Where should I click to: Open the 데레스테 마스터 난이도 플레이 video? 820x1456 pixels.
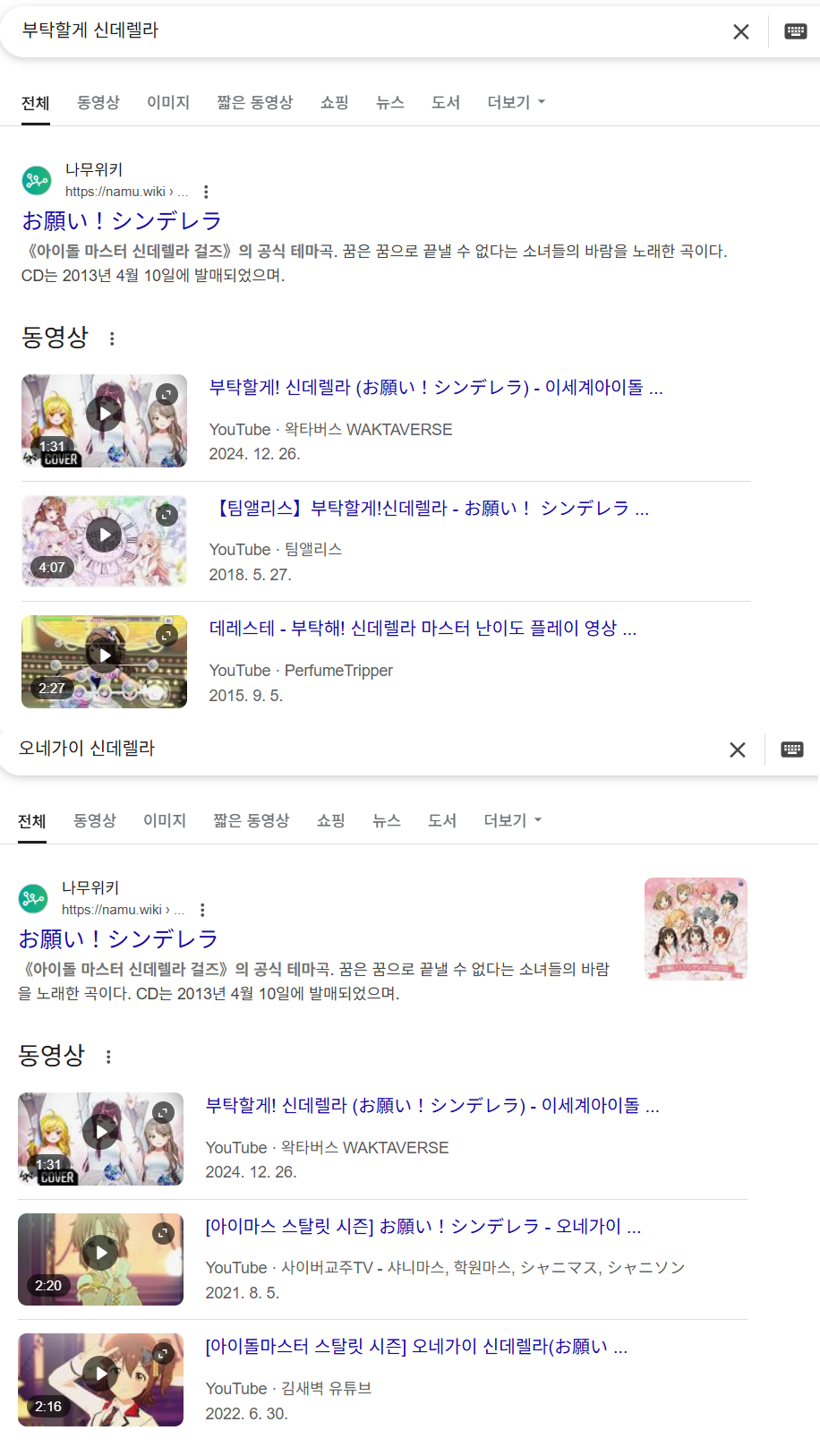pos(423,629)
